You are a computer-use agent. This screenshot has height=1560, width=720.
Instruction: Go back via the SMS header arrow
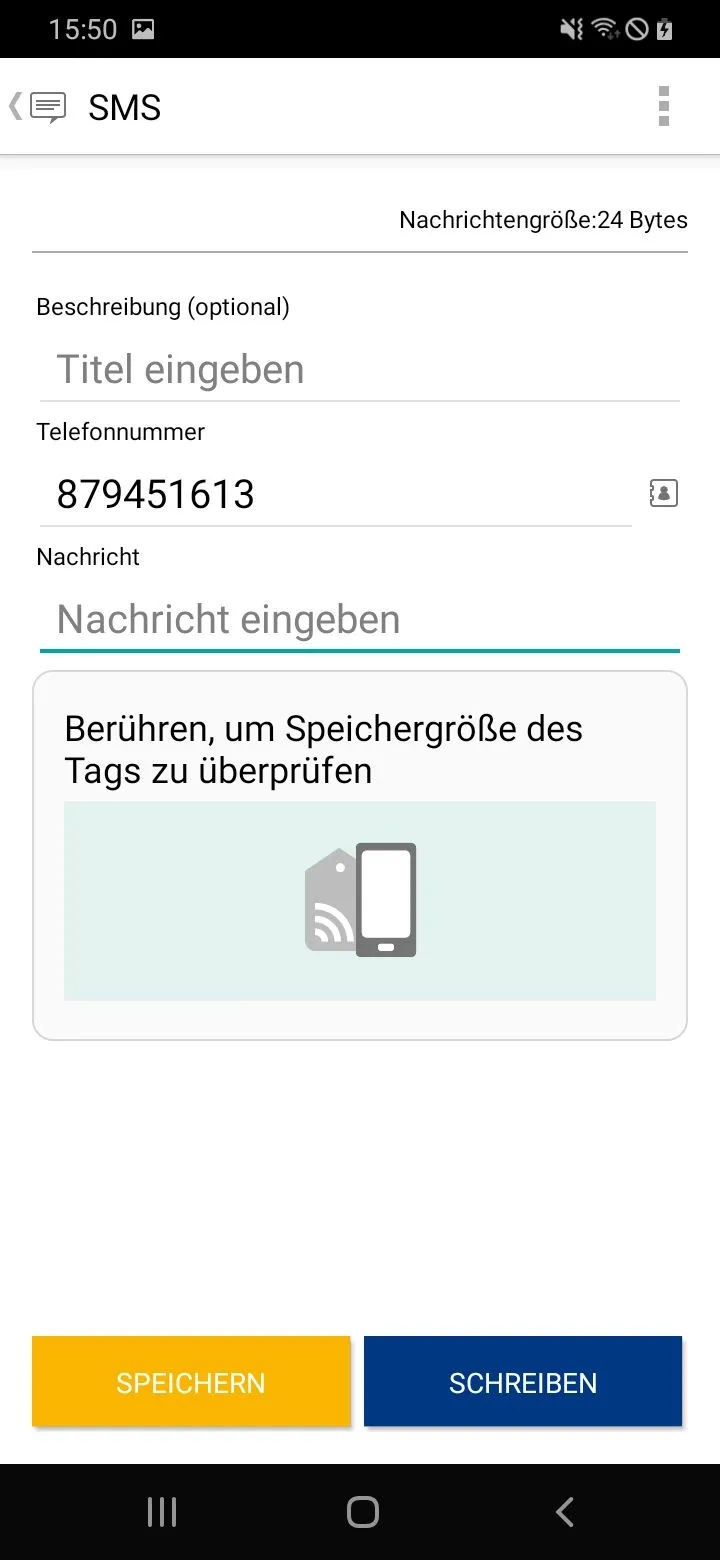38,107
